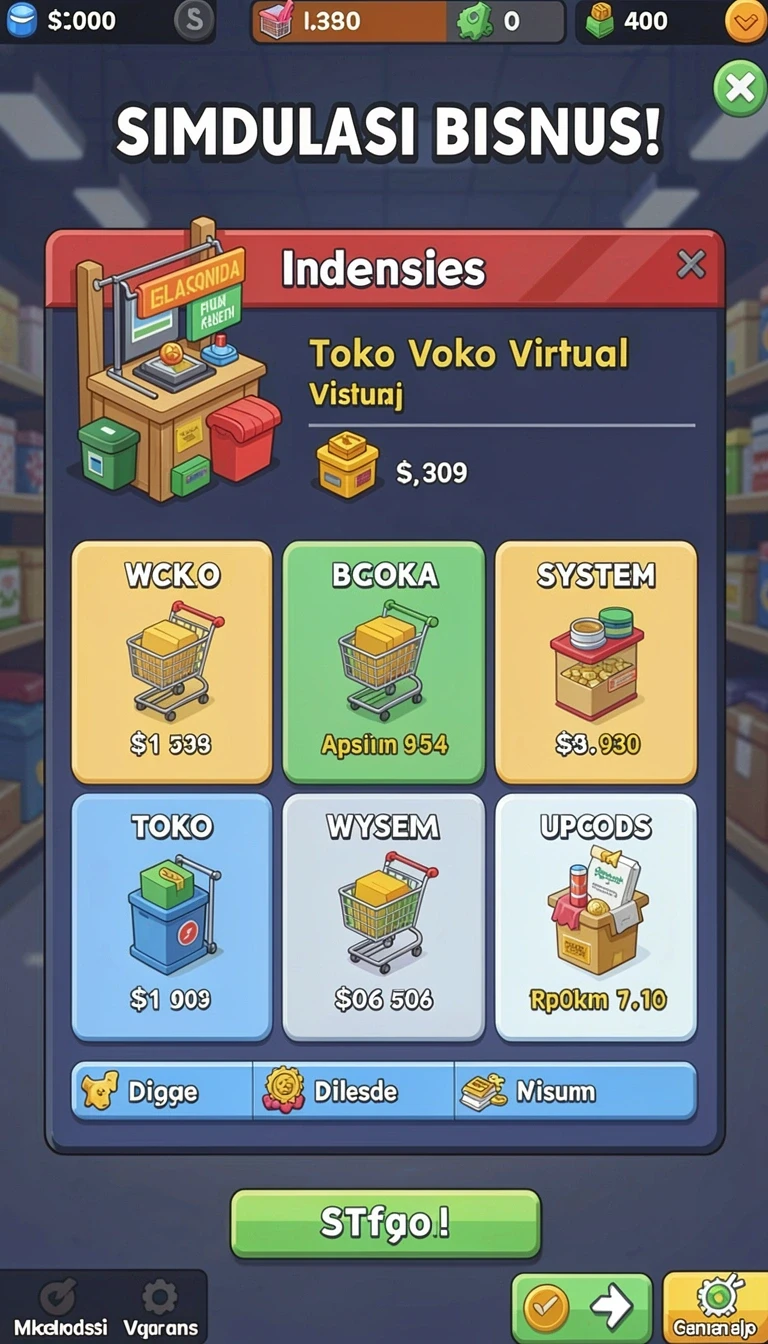Tap the green checkmark arrow button

click(581, 1308)
